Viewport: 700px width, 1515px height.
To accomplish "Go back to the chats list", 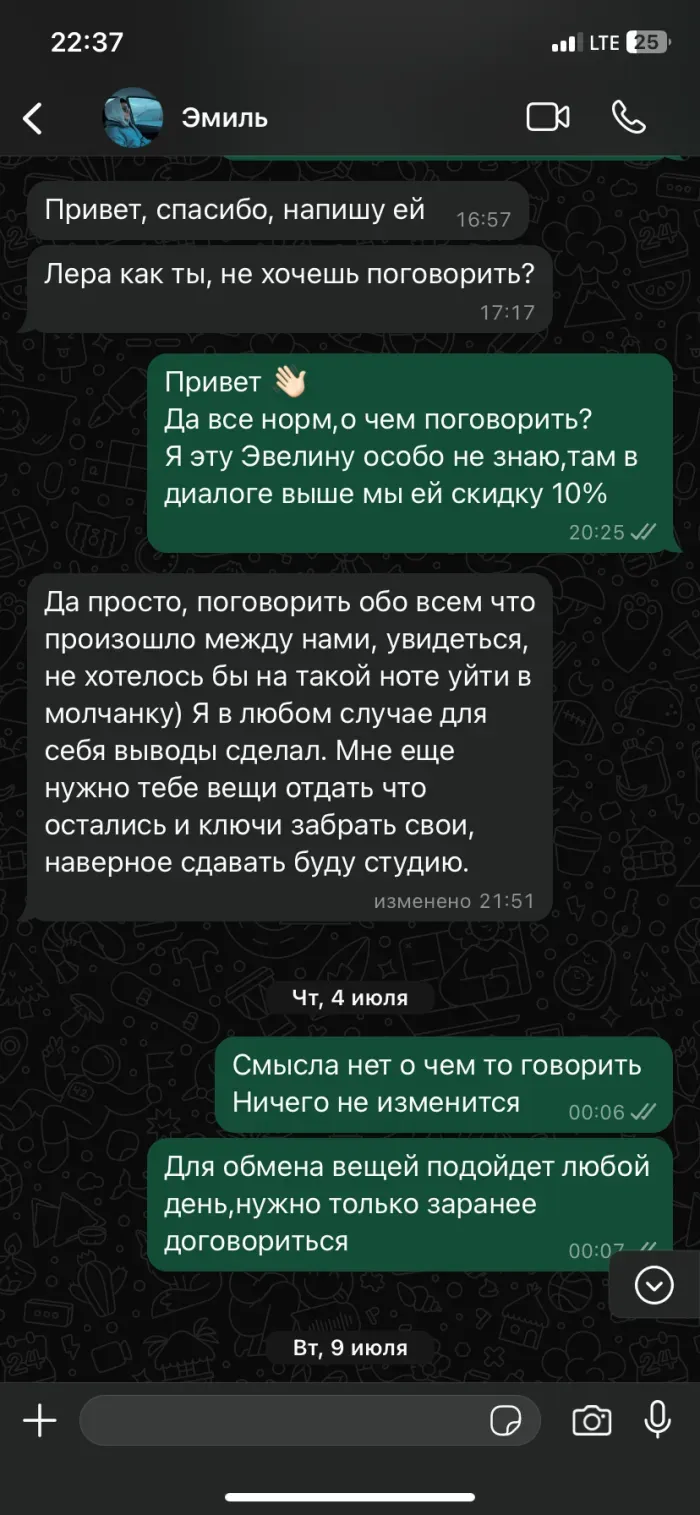I will point(33,119).
